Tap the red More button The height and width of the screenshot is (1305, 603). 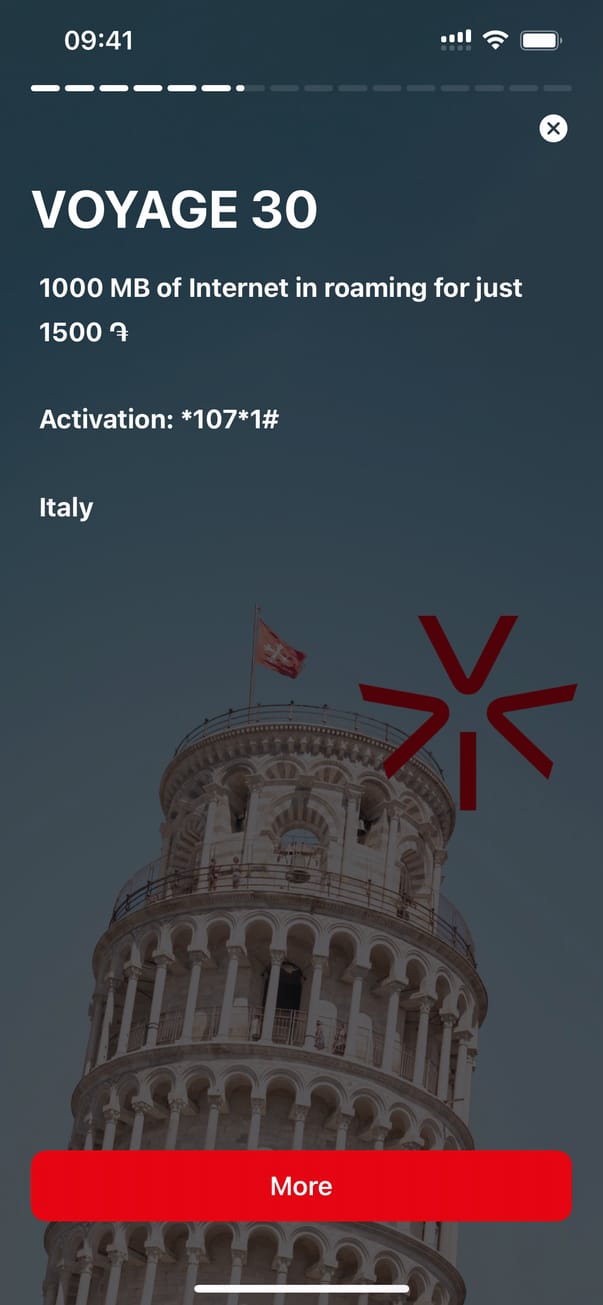[x=301, y=1186]
